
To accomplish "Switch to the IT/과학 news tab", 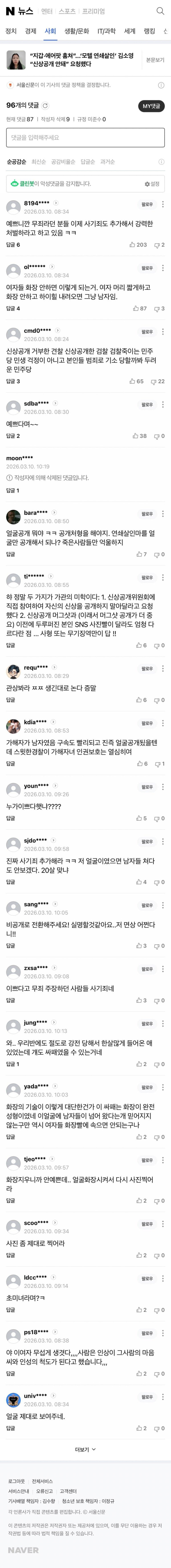I will [x=107, y=31].
